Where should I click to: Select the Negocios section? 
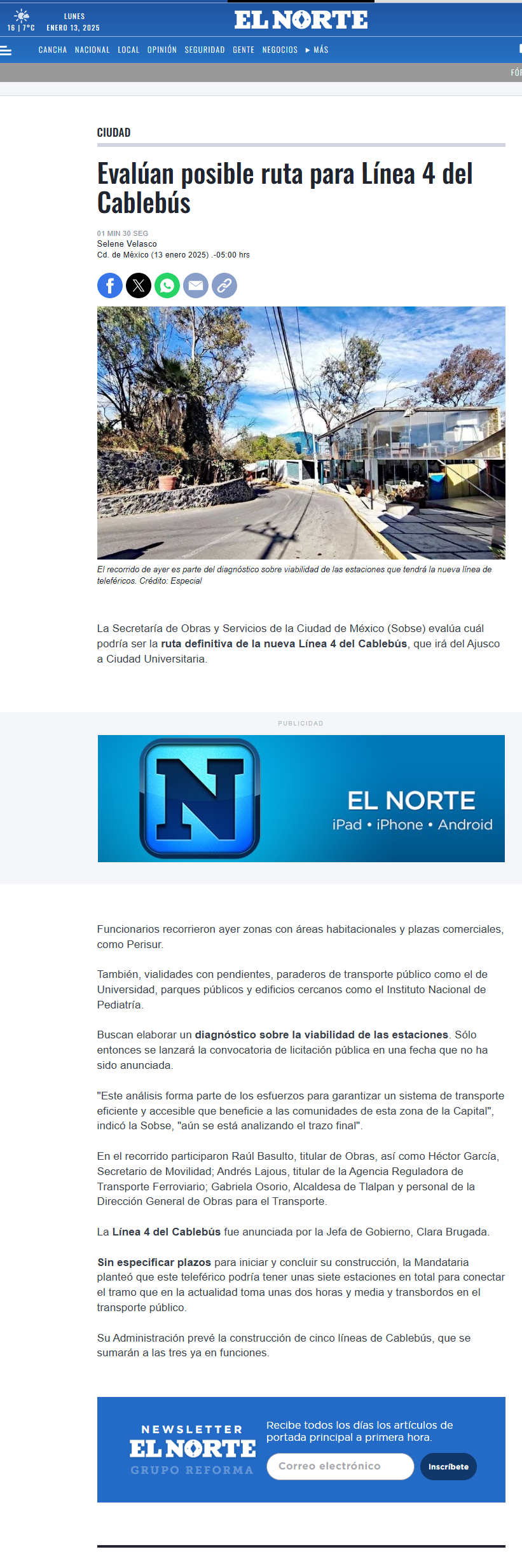click(x=280, y=50)
